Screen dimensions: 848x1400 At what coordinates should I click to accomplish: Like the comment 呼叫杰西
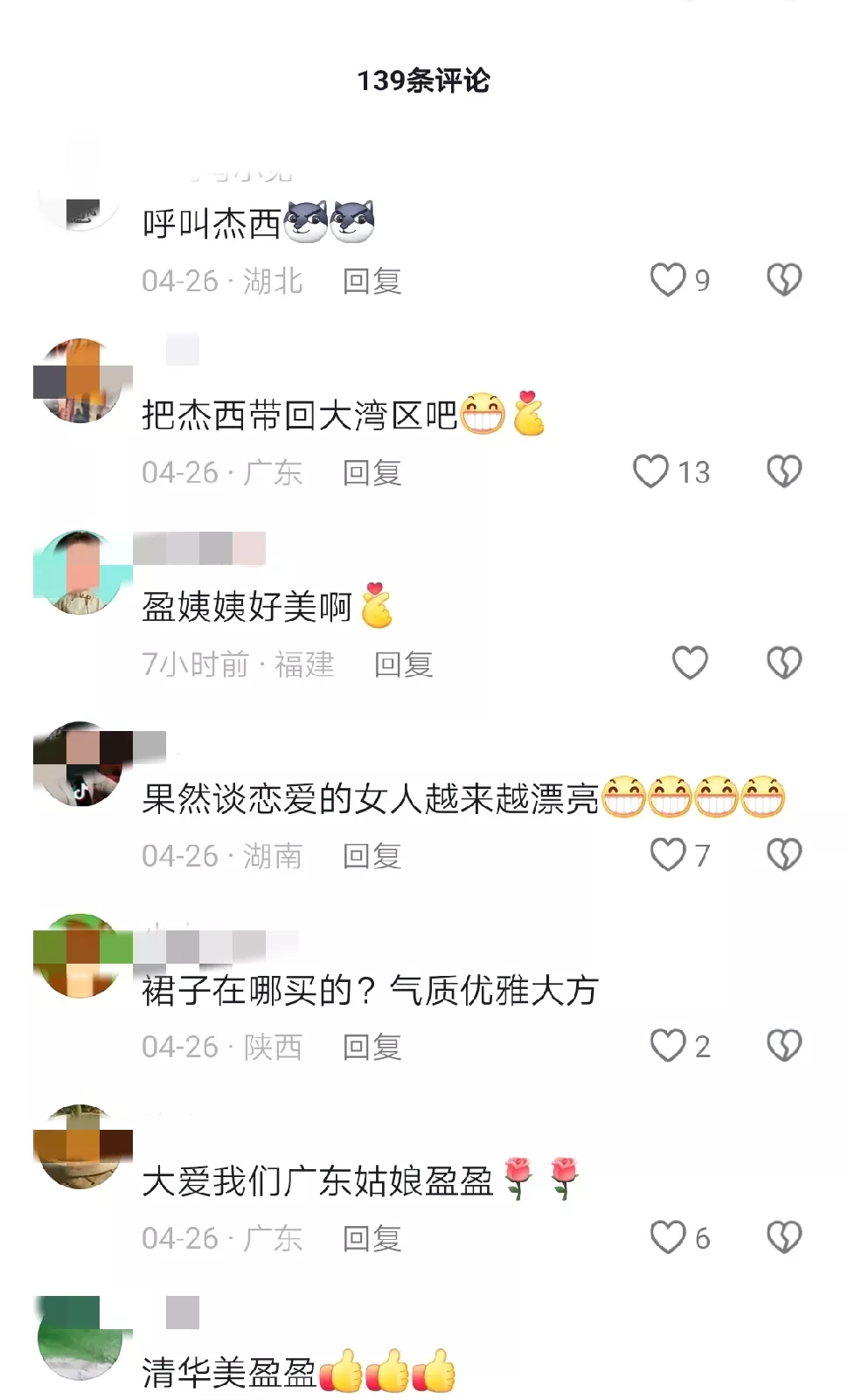click(x=668, y=281)
